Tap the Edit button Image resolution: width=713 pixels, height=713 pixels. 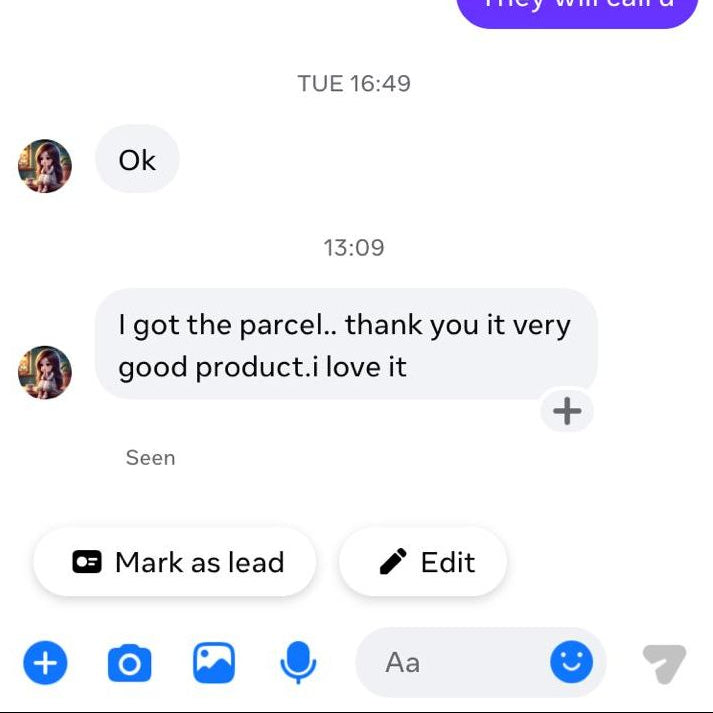point(423,563)
